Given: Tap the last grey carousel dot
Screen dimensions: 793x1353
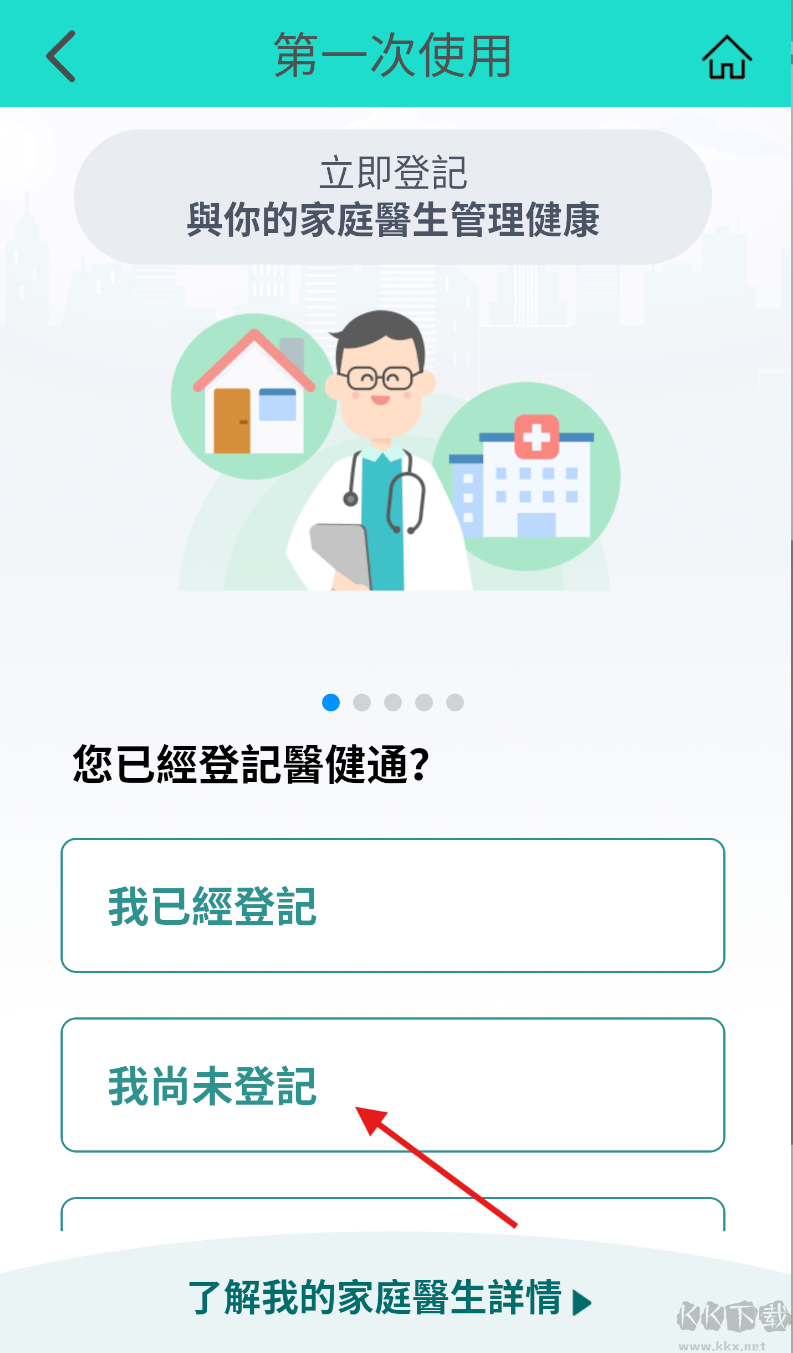Looking at the screenshot, I should 455,703.
